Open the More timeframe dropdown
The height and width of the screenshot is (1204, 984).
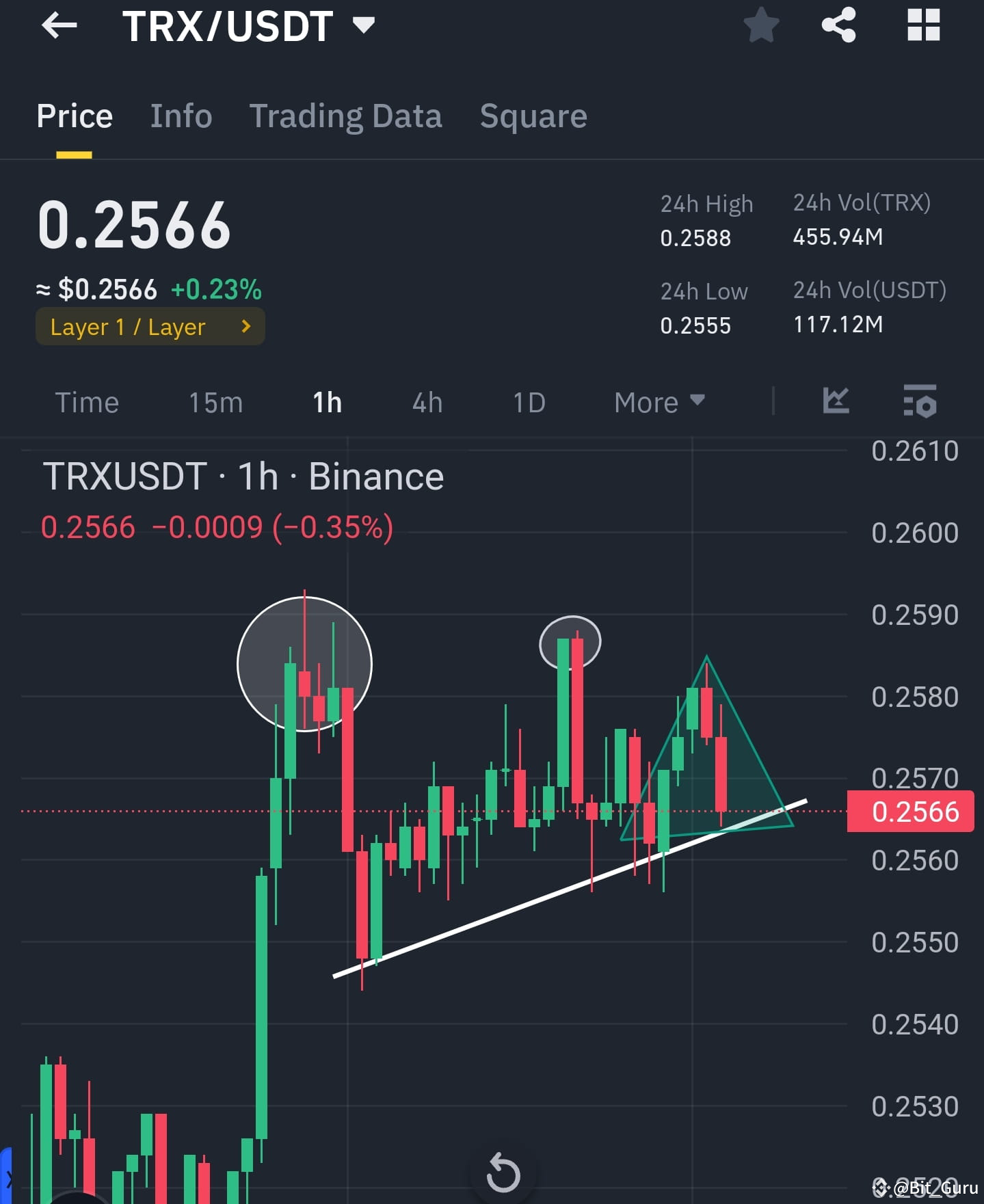pos(658,402)
